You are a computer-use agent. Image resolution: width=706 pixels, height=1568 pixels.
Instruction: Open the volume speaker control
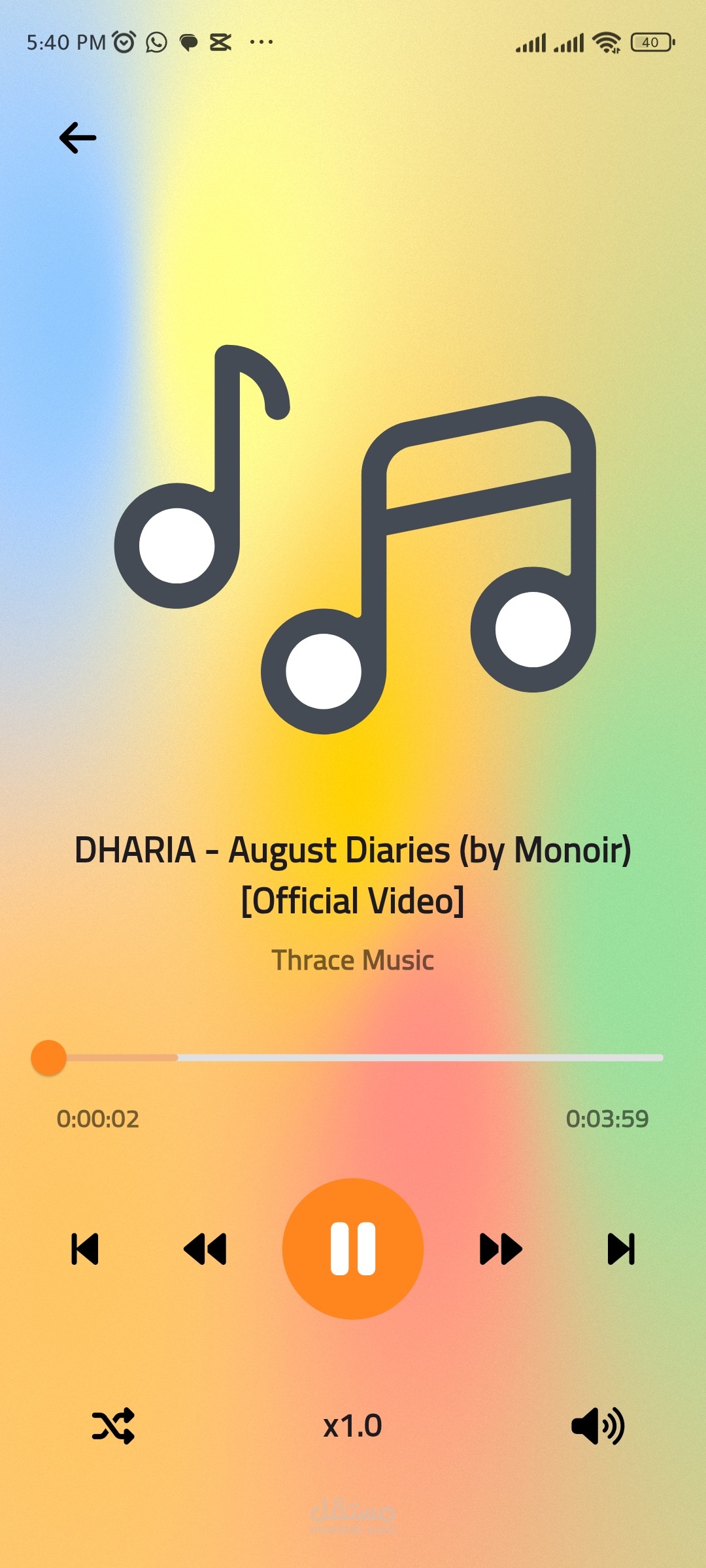597,1426
